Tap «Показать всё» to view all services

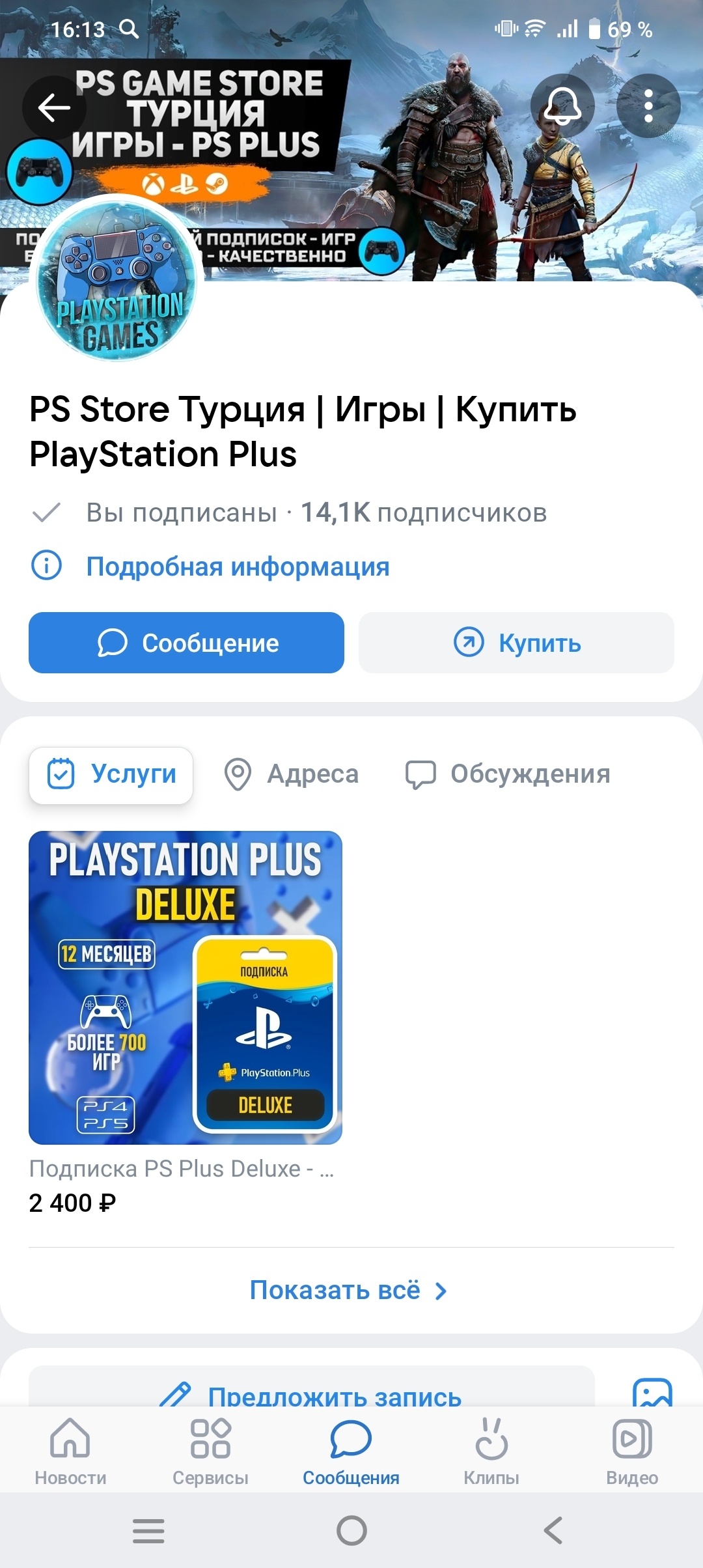[x=348, y=1290]
